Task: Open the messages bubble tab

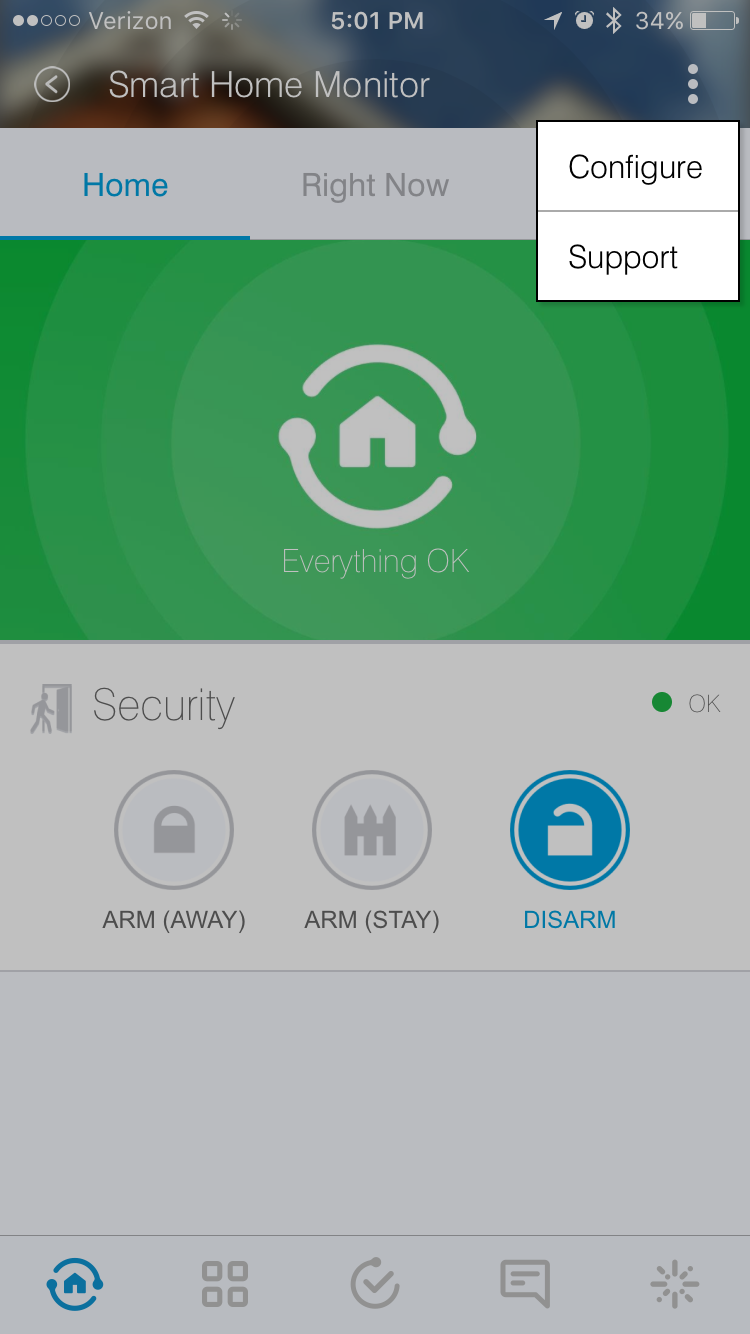Action: coord(525,1283)
